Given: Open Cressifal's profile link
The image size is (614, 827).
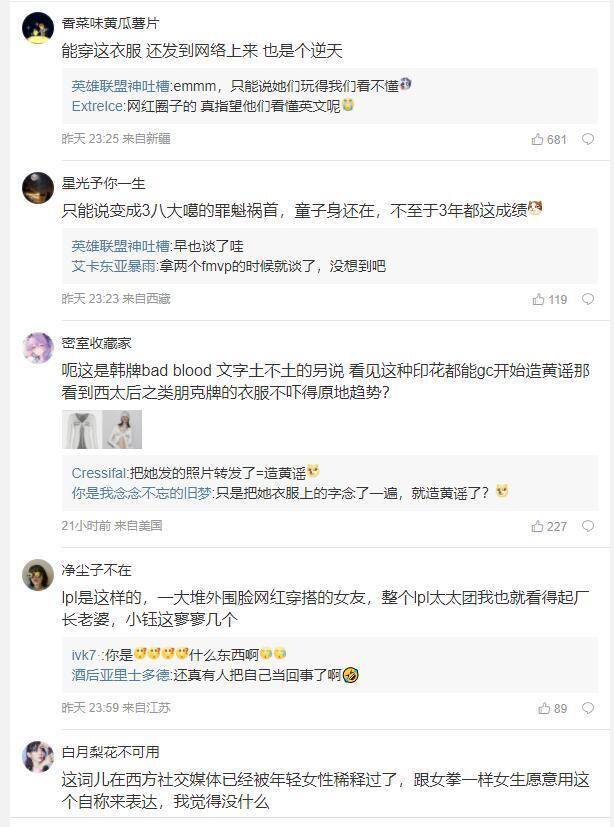Looking at the screenshot, I should 98,473.
